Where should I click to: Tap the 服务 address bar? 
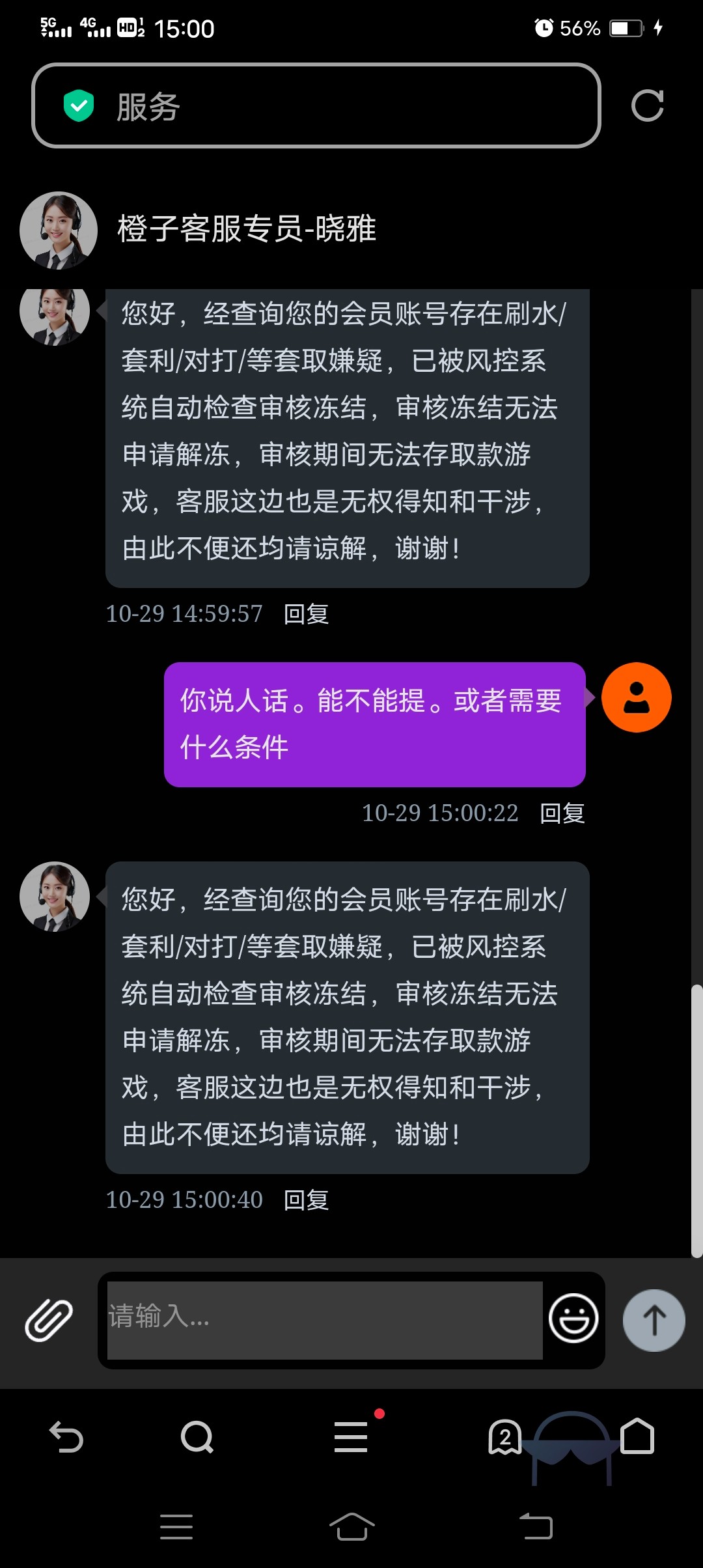click(316, 106)
